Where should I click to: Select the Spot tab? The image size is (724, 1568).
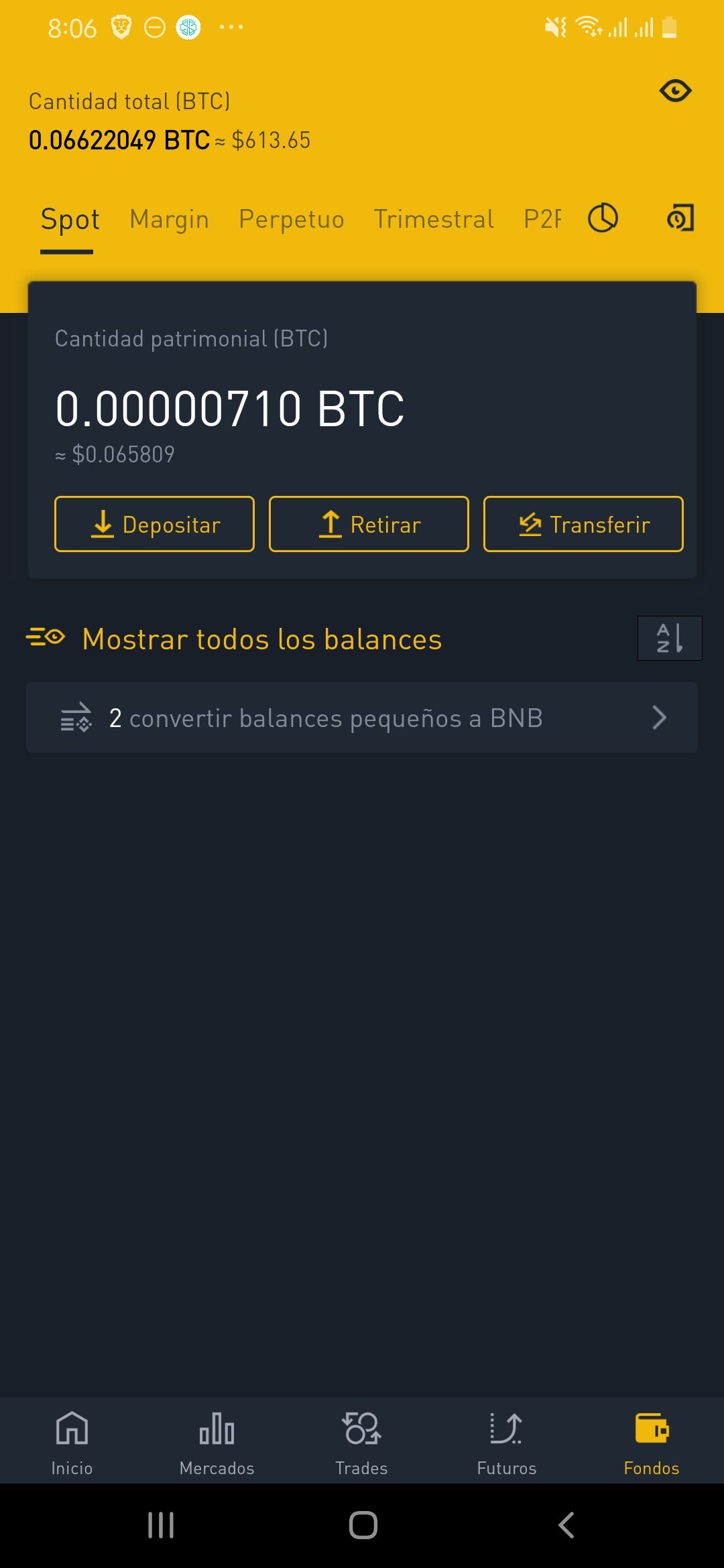[70, 220]
